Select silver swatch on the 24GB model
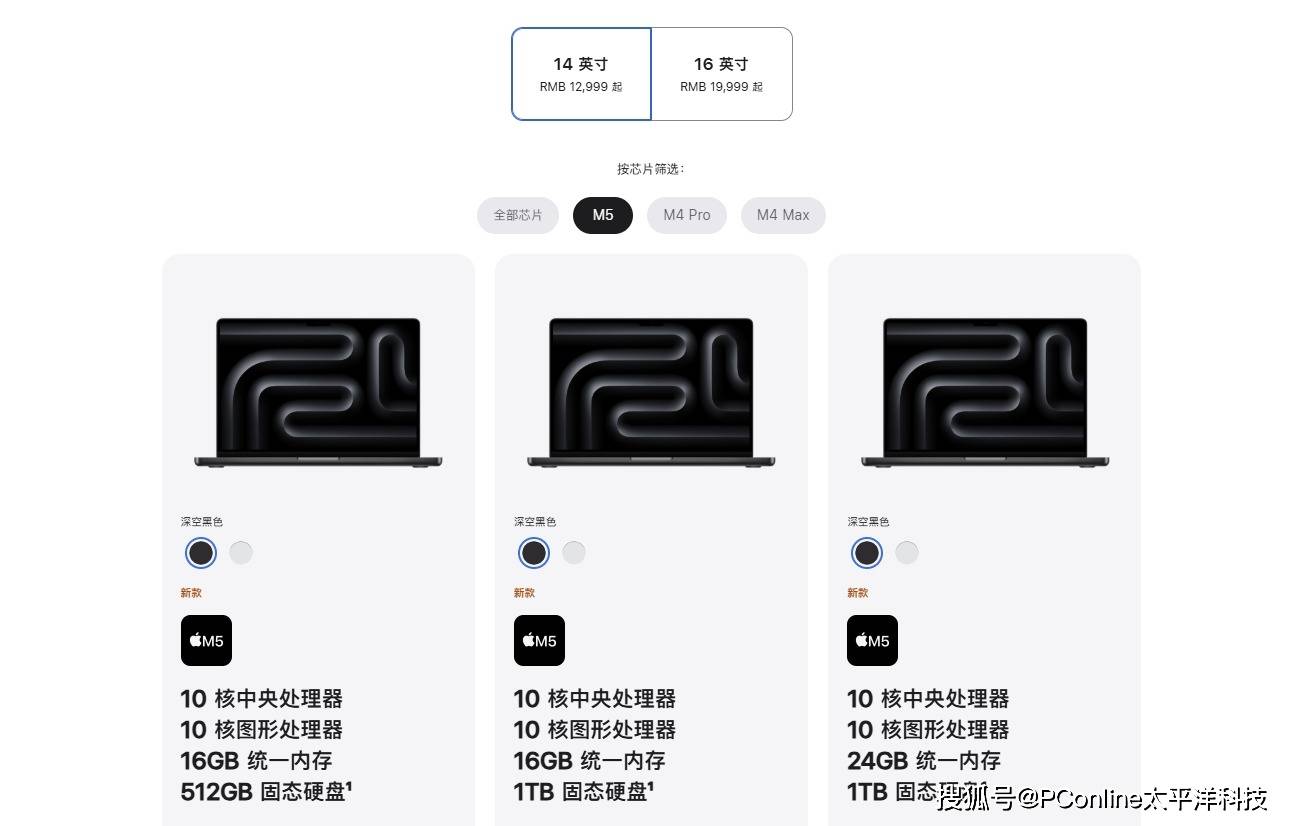Viewport: 1297px width, 826px height. (907, 552)
